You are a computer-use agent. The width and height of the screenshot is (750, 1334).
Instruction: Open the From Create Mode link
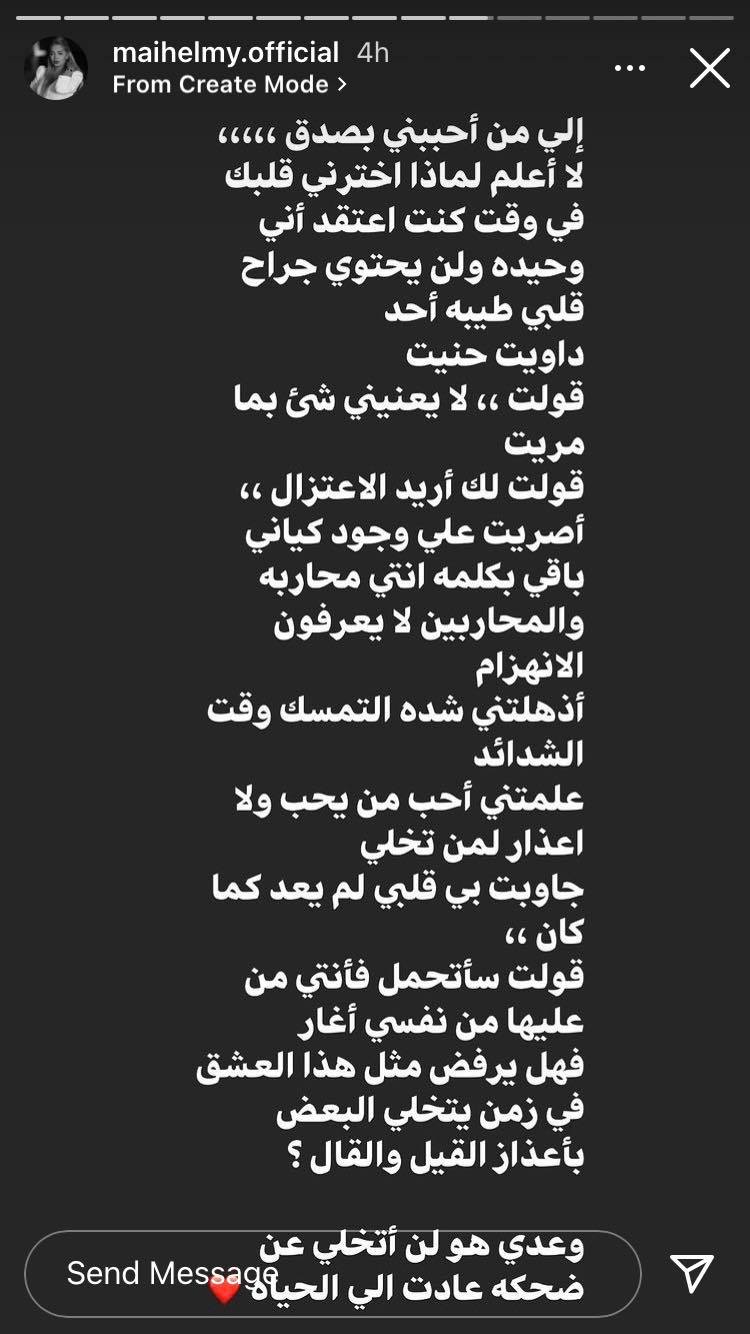point(229,85)
